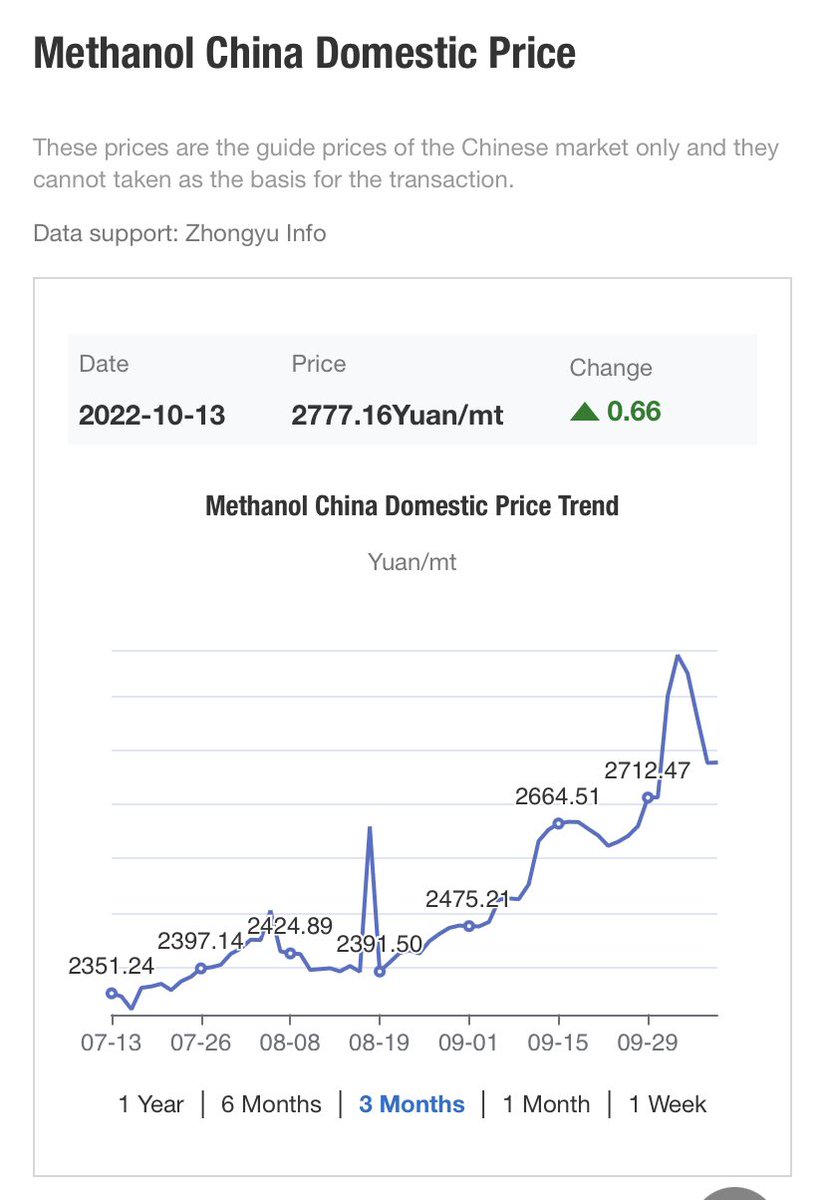Show the 1 Month price trend
Image resolution: width=825 pixels, height=1200 pixels.
[x=546, y=1104]
